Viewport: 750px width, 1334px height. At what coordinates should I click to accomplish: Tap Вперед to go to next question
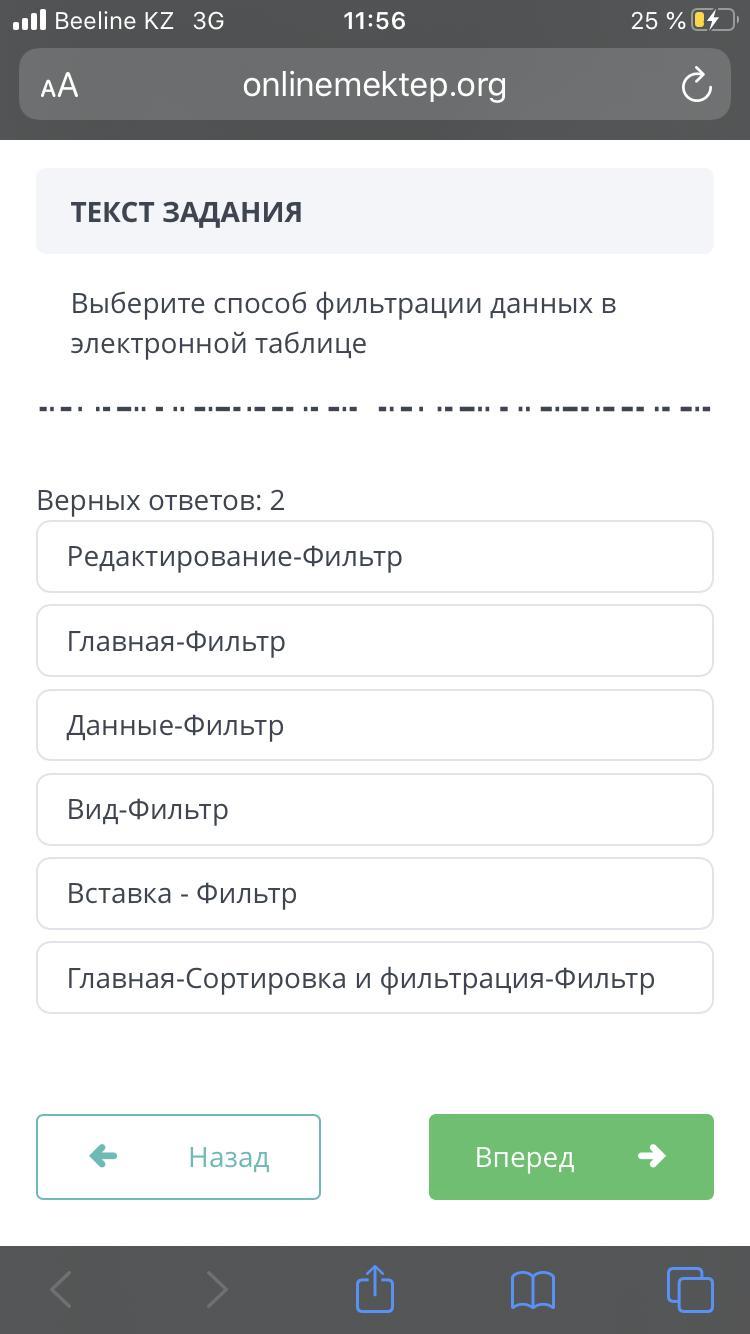pos(571,1157)
